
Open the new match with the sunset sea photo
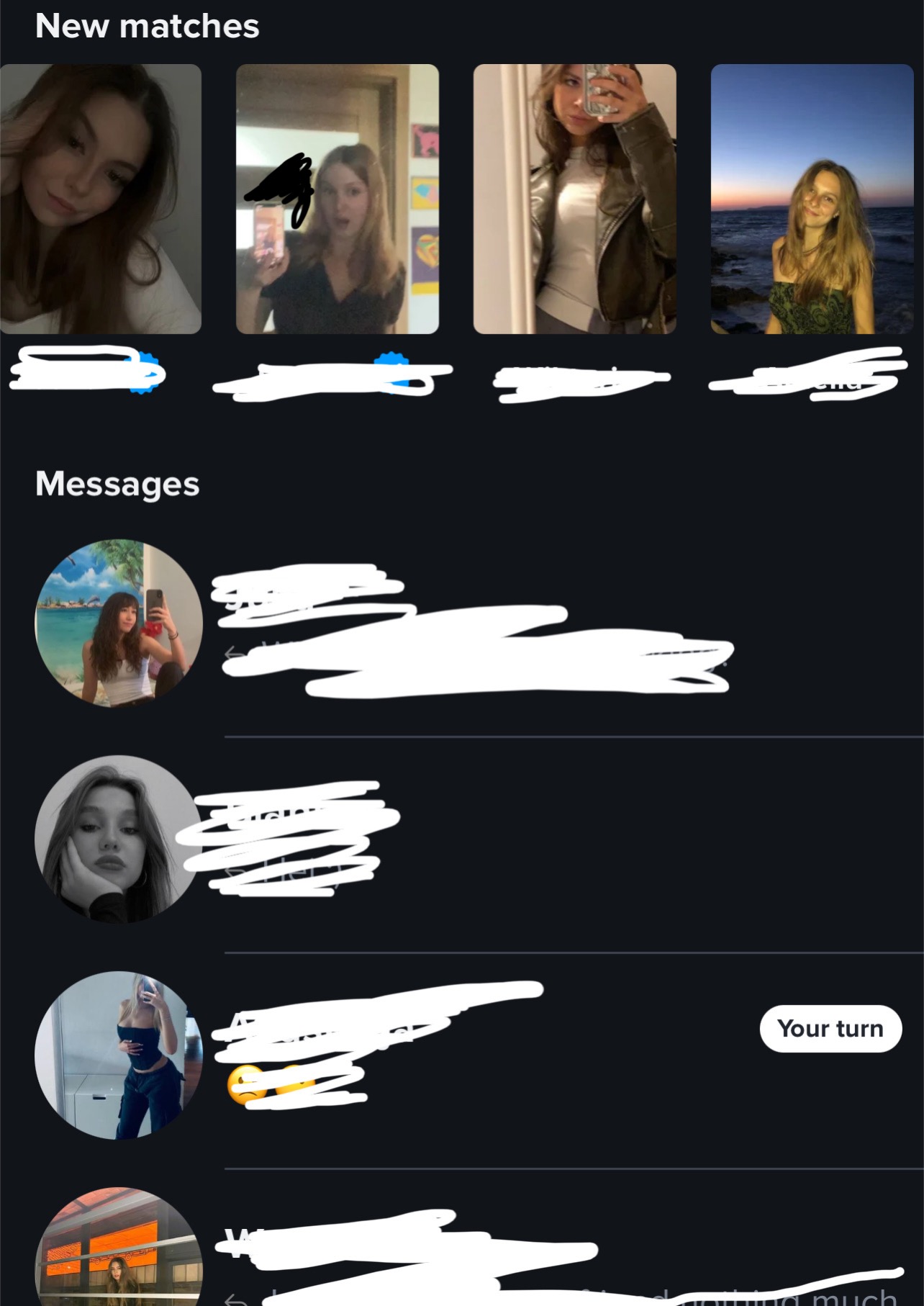[x=812, y=199]
